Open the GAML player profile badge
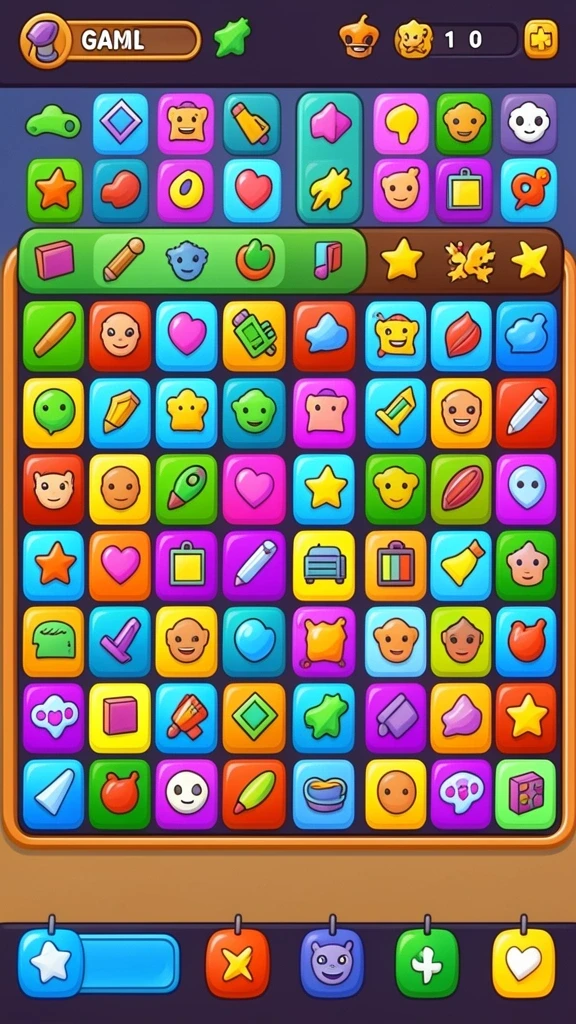 click(110, 40)
